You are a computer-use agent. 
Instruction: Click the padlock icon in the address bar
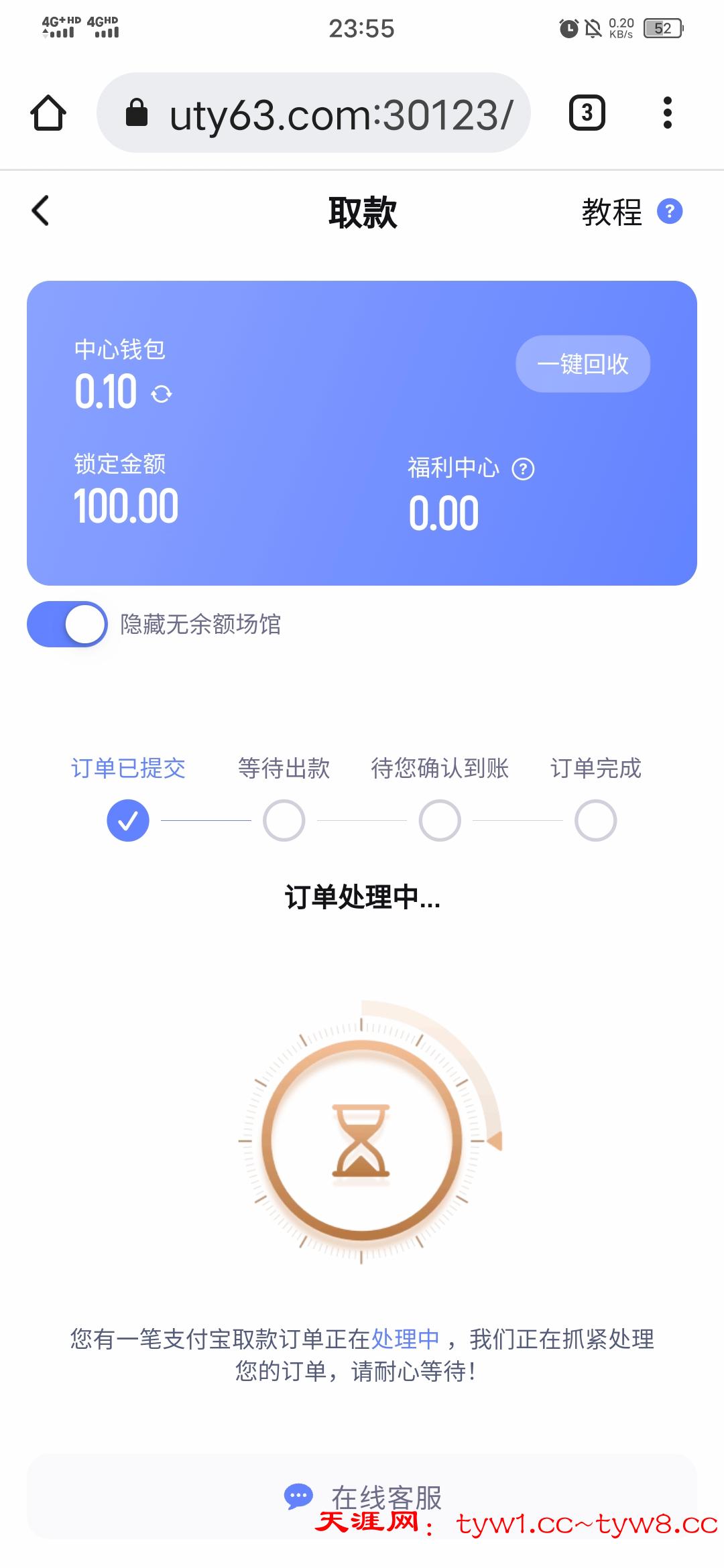click(x=137, y=113)
